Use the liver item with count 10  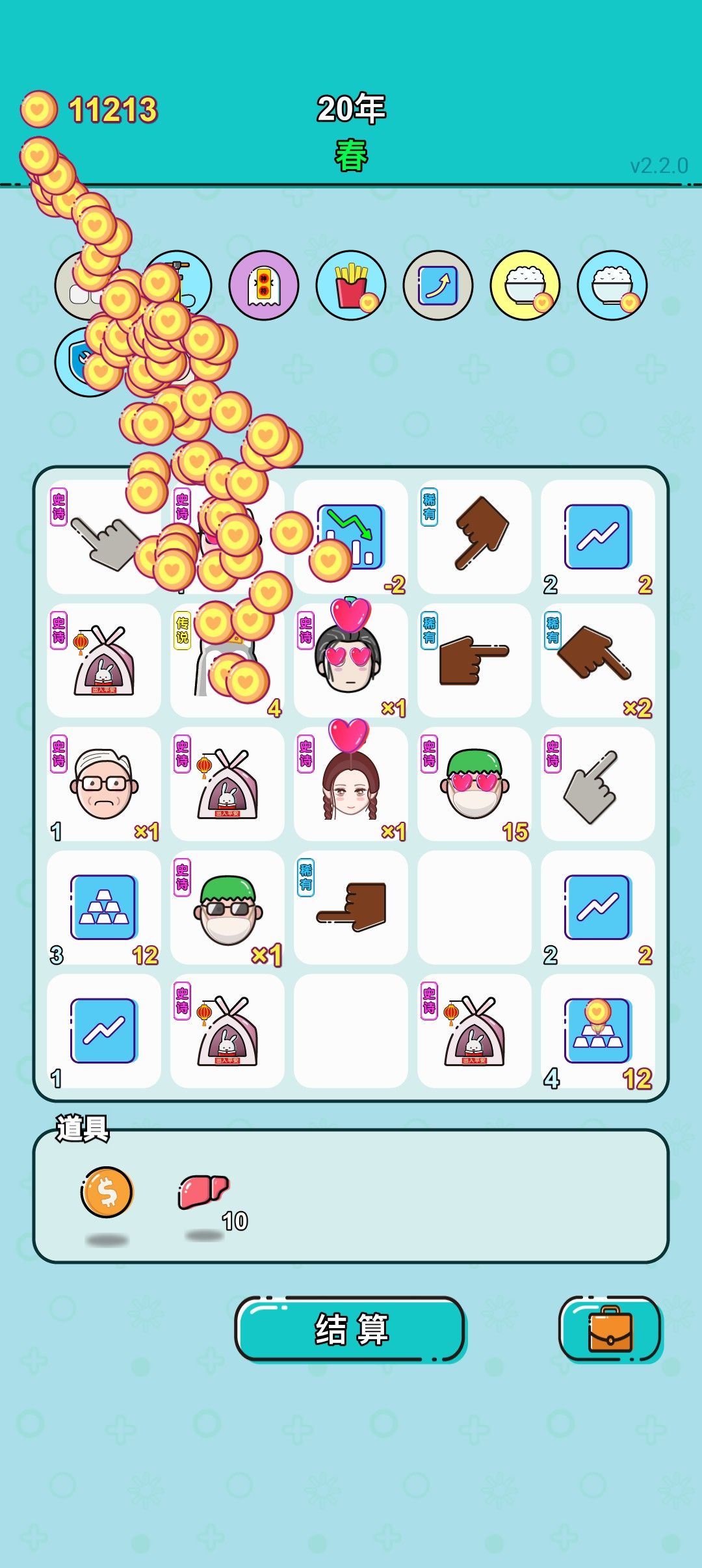tap(203, 1192)
